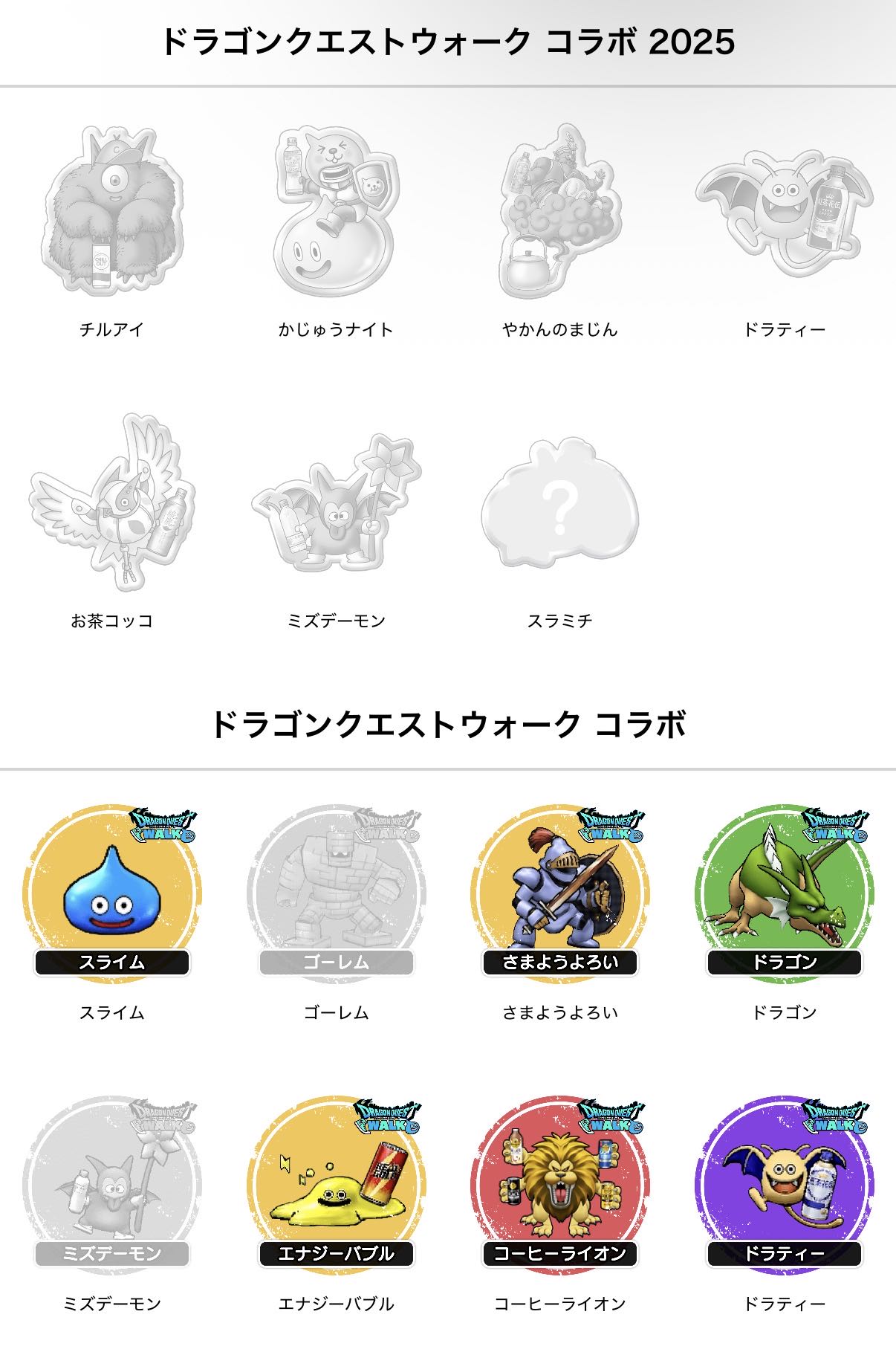Open the 2025 collab ミズデーモン stamp

(336, 504)
